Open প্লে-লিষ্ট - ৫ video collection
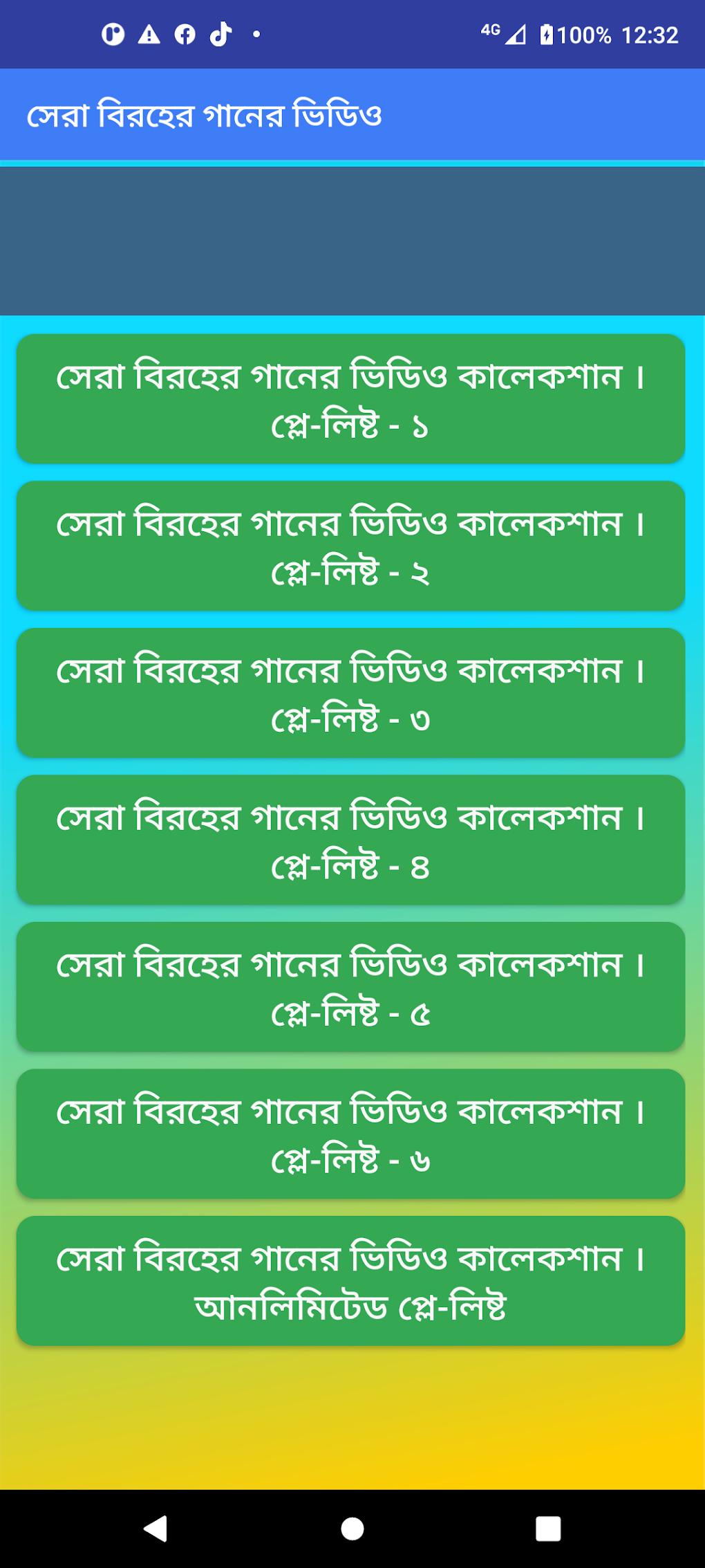This screenshot has height=1568, width=705. (350, 987)
